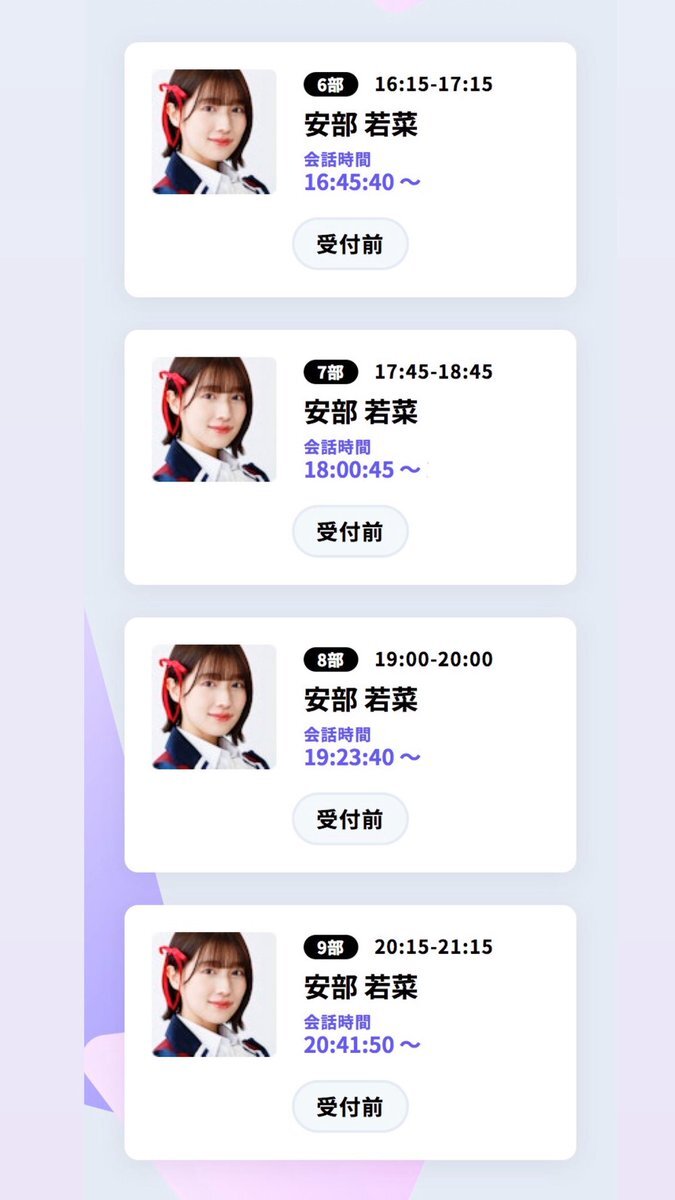Tap the 受付前 button for 7部
Viewport: 675px width, 1200px height.
(x=350, y=532)
